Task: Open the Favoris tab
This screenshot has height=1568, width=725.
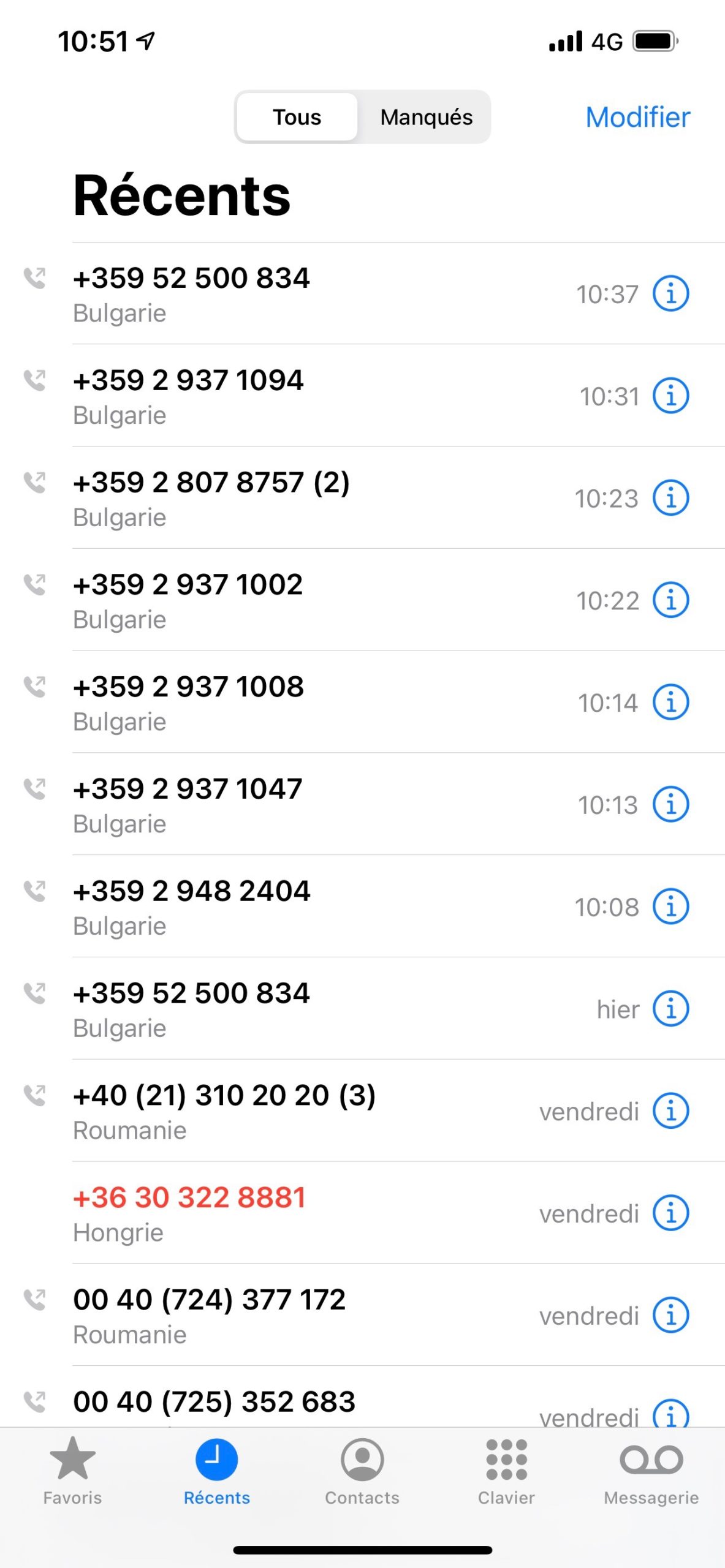Action: point(72,1471)
